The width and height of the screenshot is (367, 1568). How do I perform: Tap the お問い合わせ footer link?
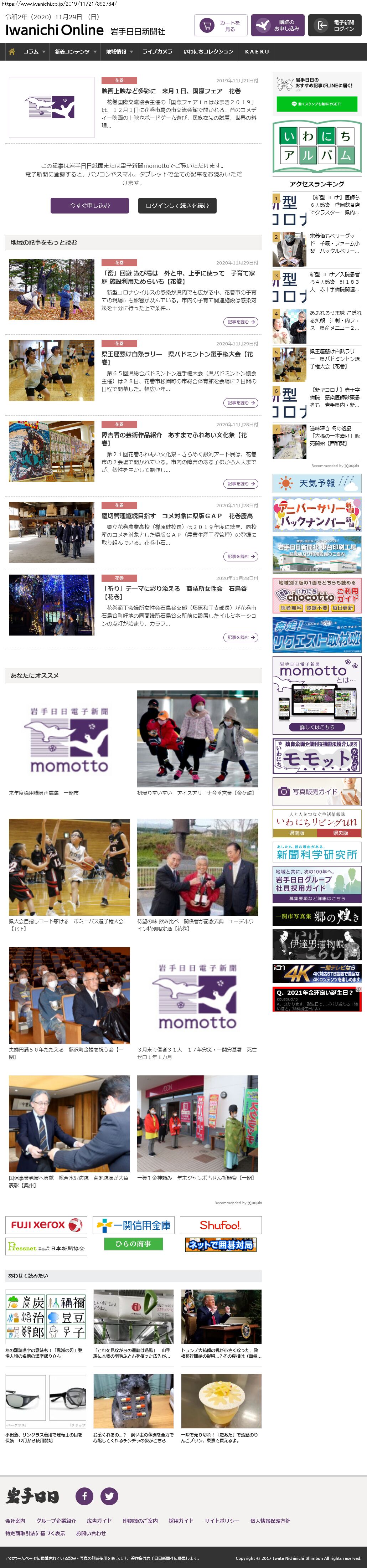(91, 1533)
